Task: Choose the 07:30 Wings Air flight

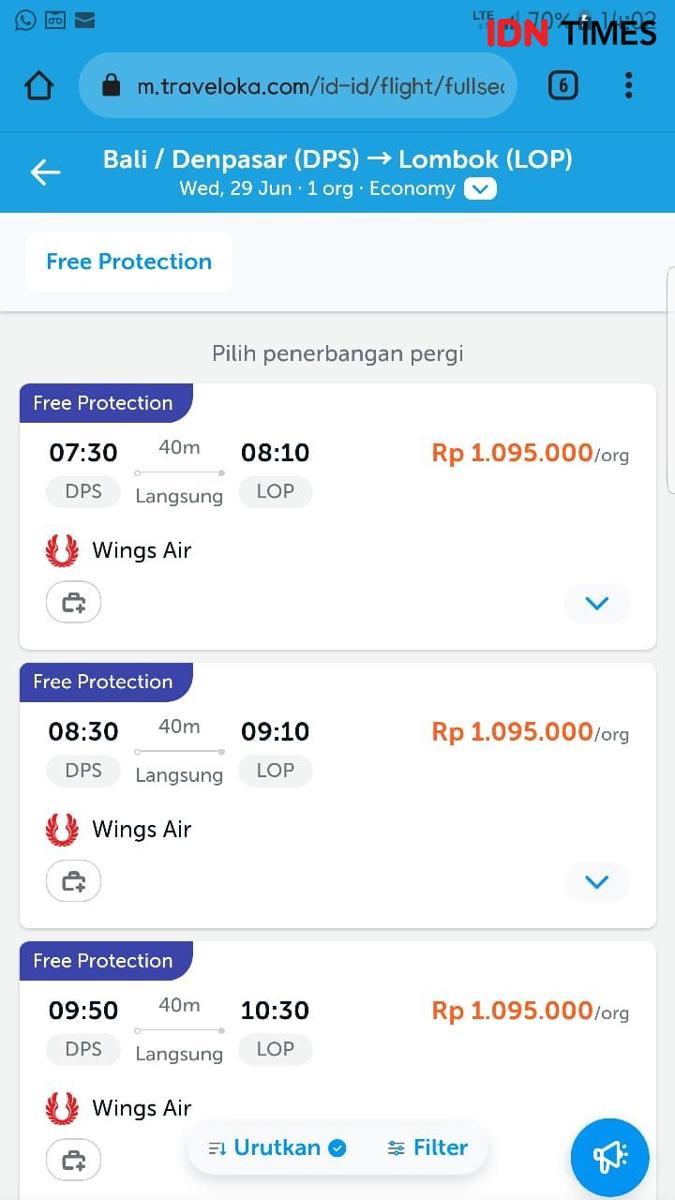Action: point(338,517)
